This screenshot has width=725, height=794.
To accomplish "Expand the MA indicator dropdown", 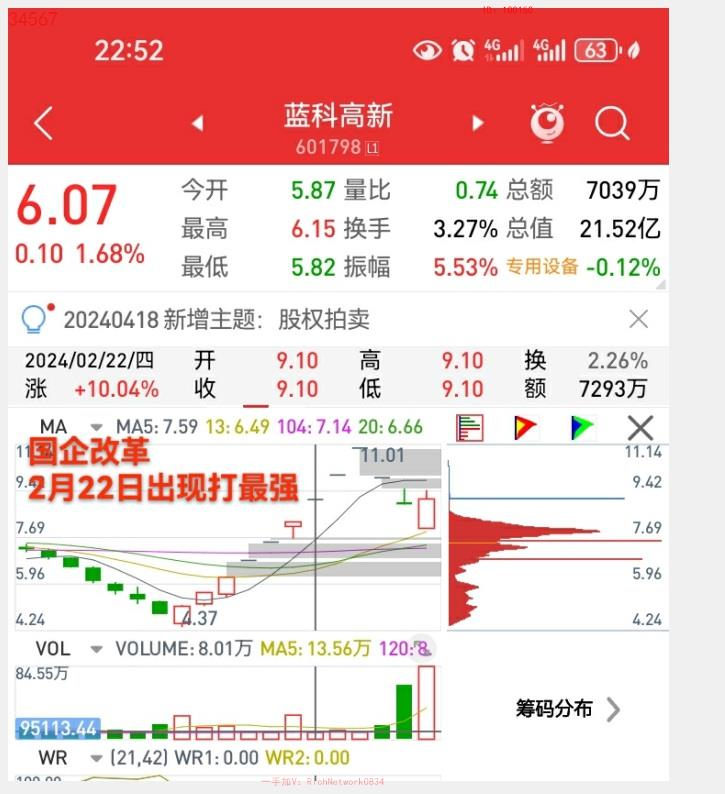I will (96, 428).
